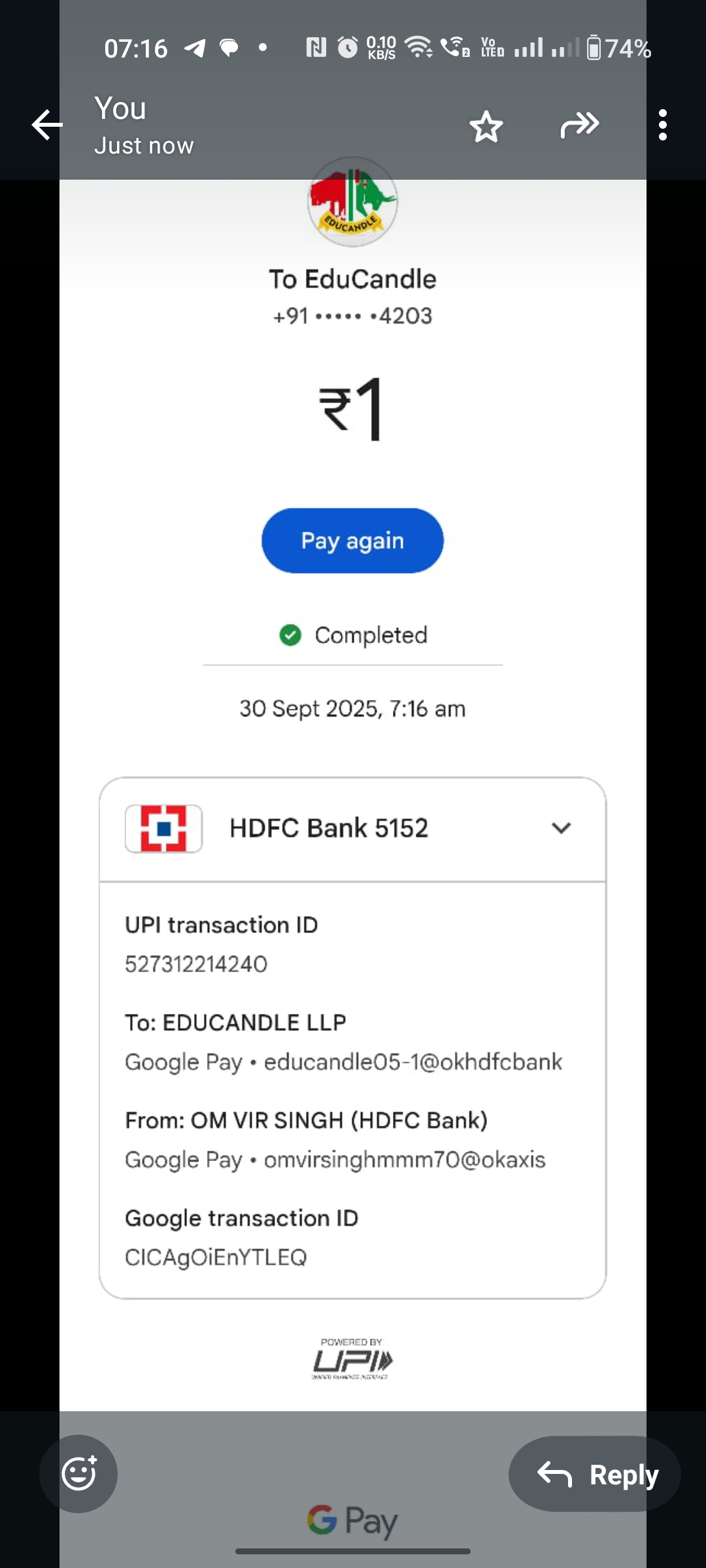Open the three-dot overflow menu
The height and width of the screenshot is (1568, 706).
tap(663, 125)
